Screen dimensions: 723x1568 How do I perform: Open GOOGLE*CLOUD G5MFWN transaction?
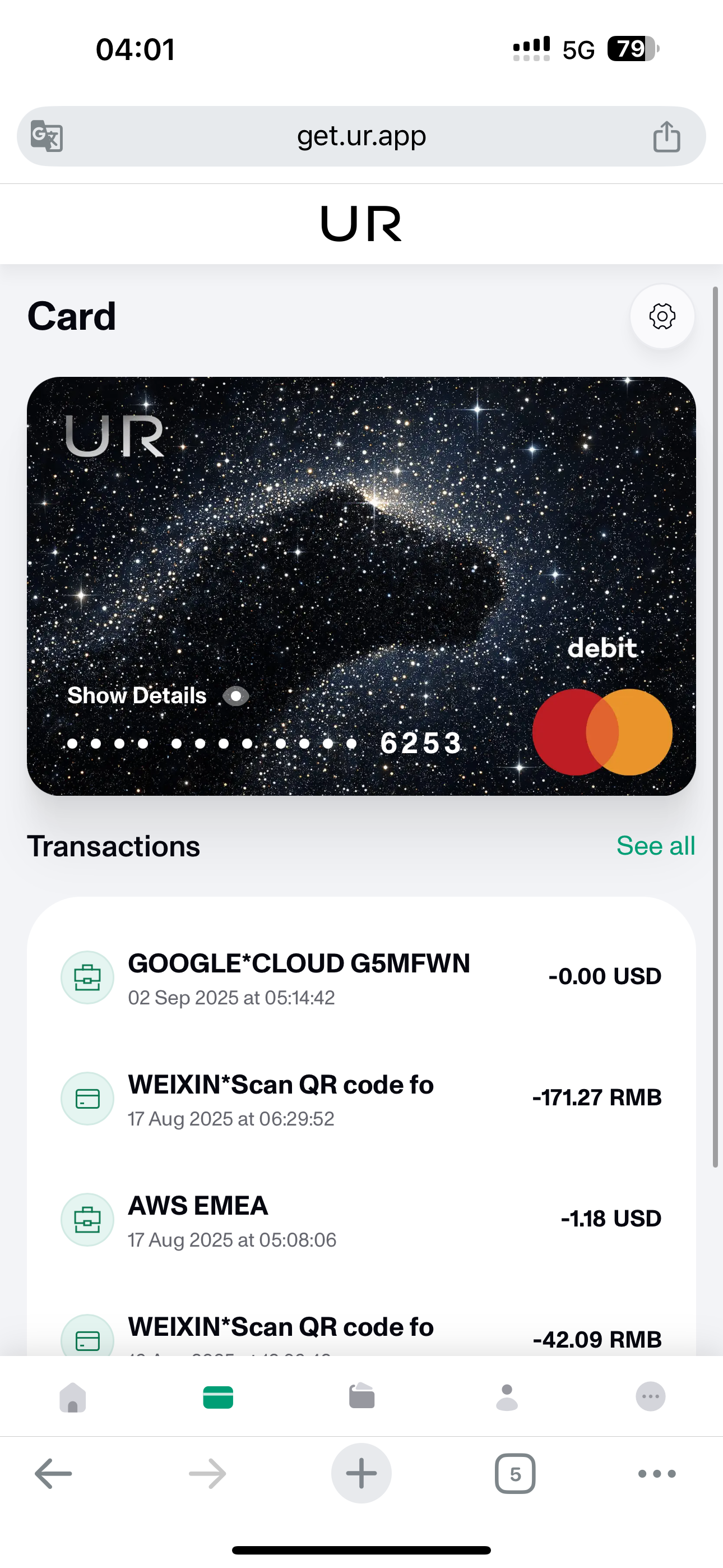[360, 977]
